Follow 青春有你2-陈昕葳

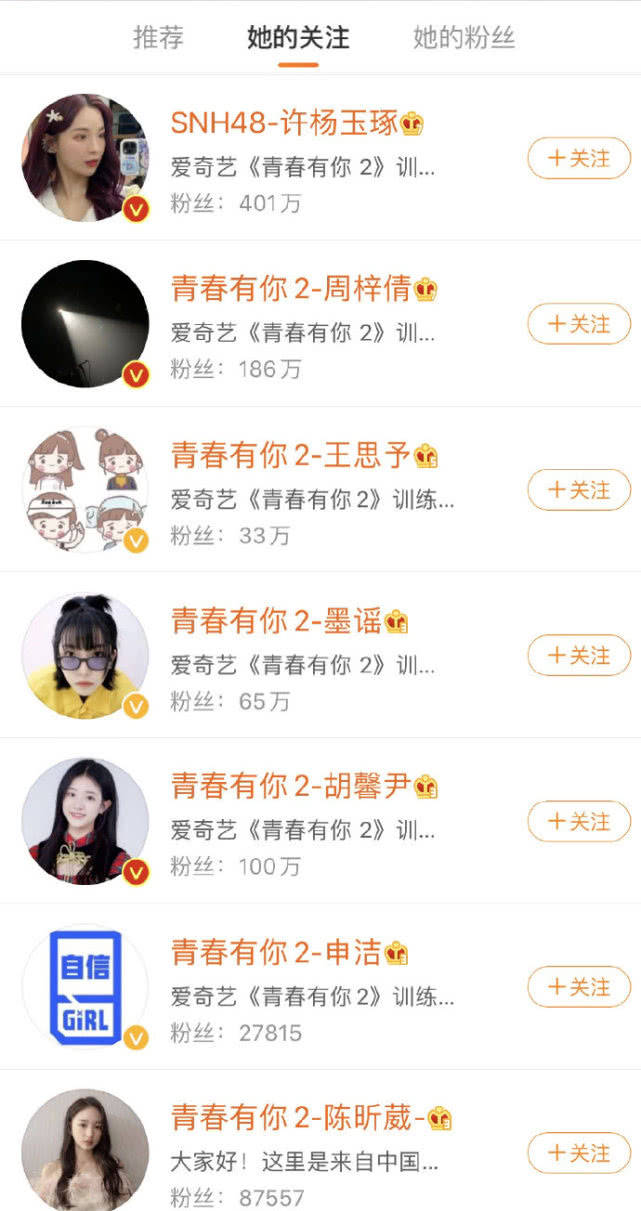click(579, 1153)
